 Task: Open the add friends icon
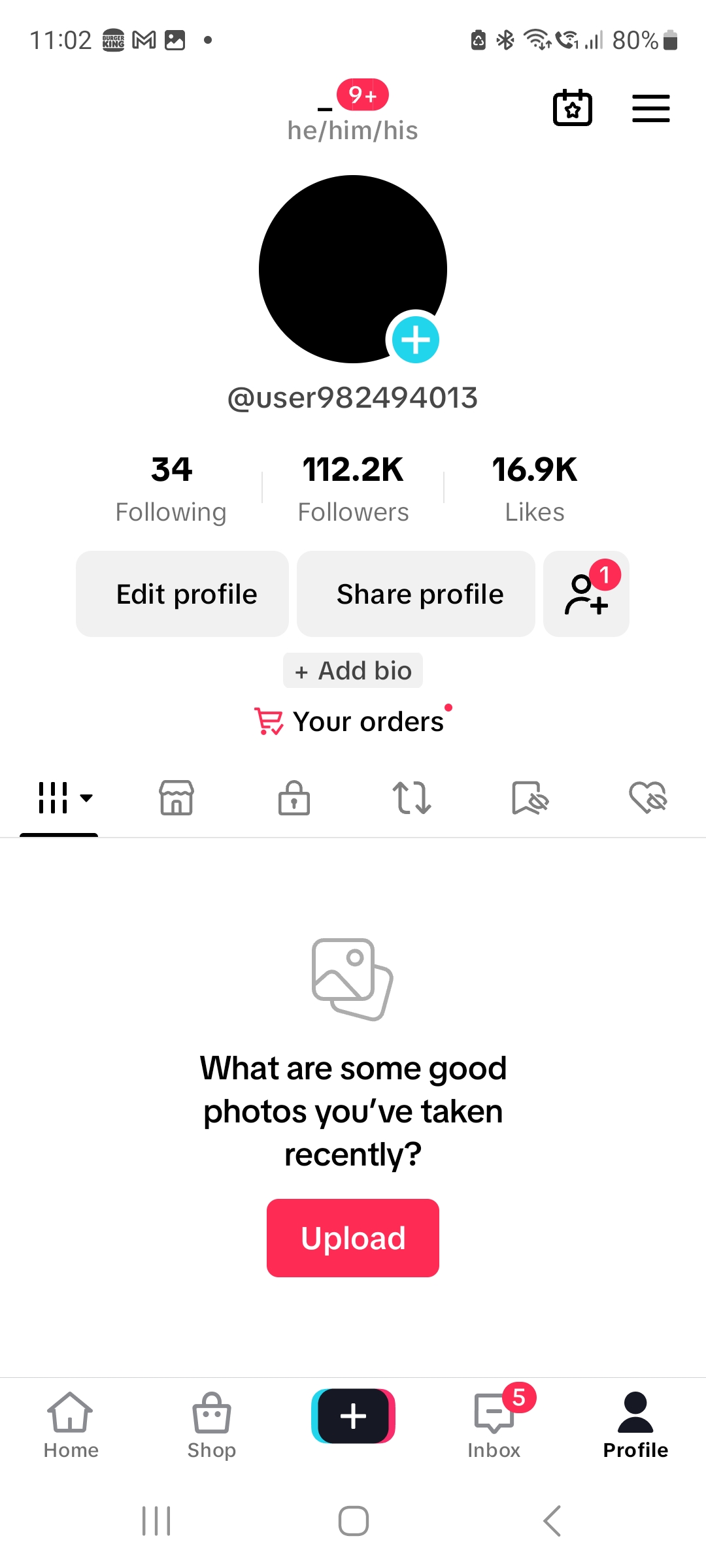(x=586, y=594)
